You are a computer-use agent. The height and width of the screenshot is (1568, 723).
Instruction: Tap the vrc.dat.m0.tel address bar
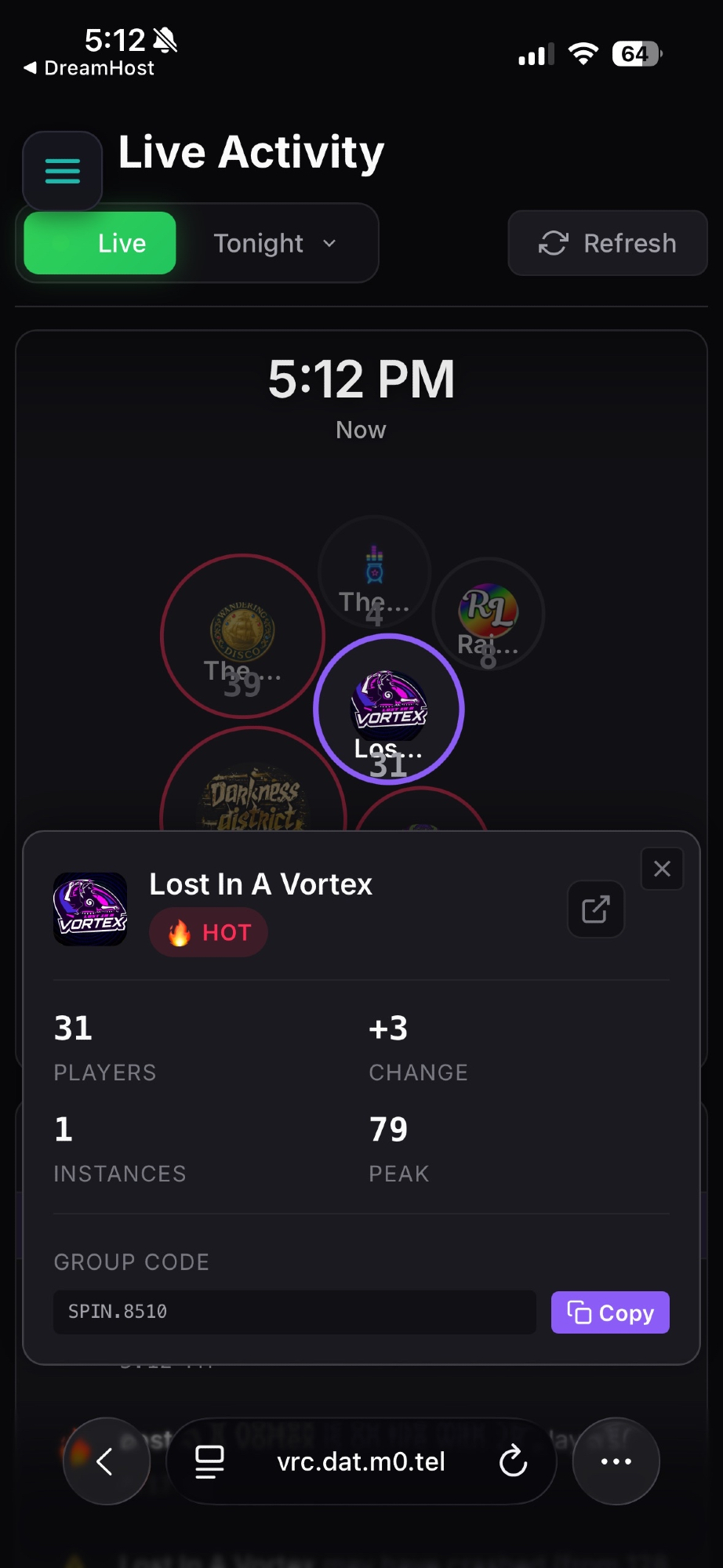[361, 1461]
